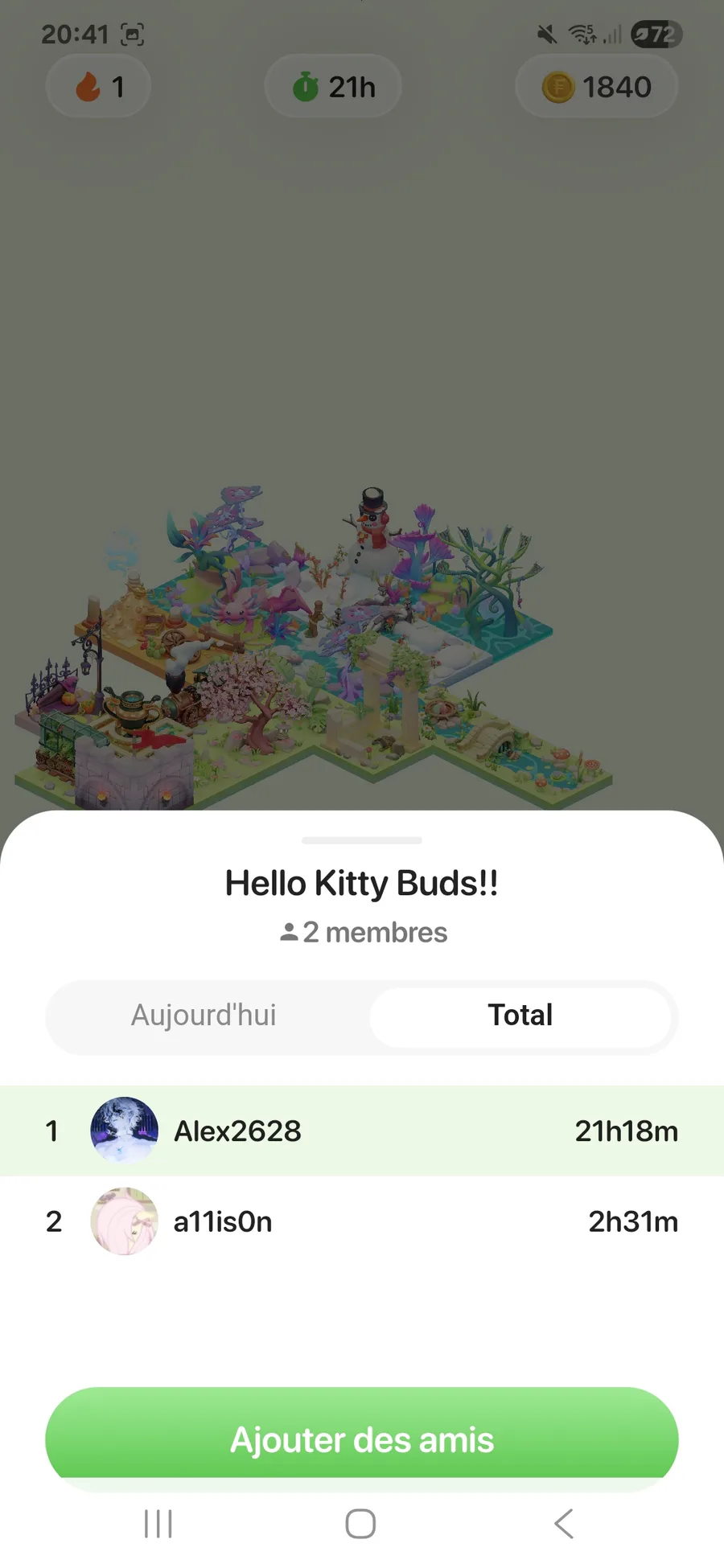Open Alex2628's leaderboard entry
Screen dimensions: 724x1568
click(x=362, y=1131)
